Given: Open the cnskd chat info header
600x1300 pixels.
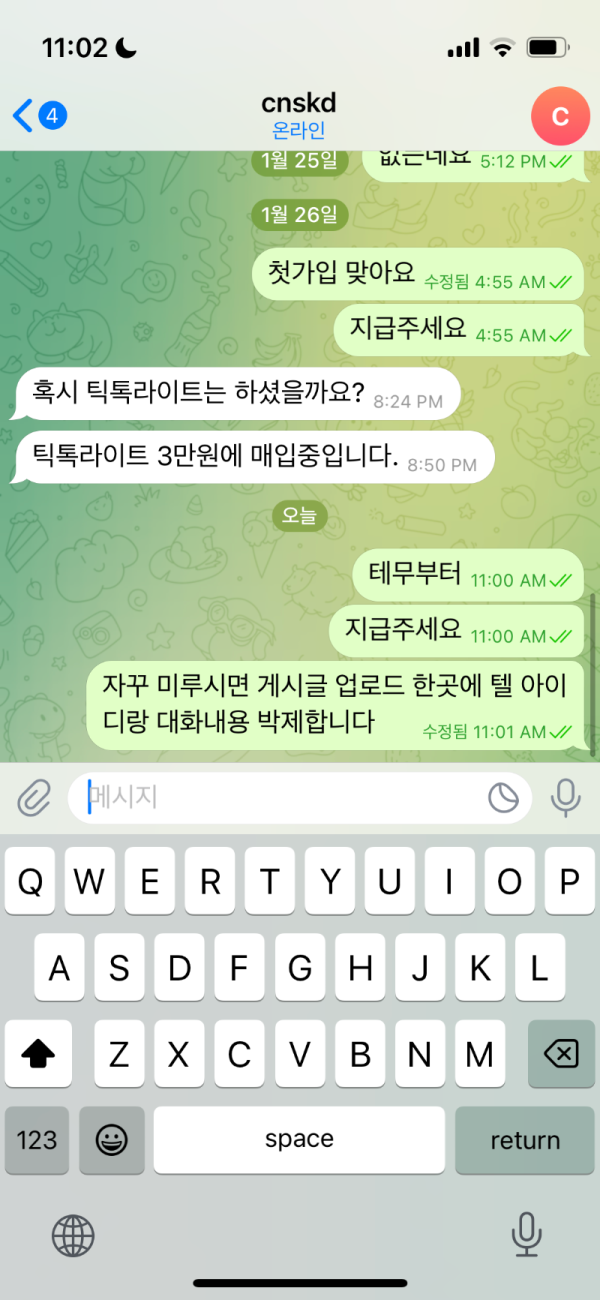Looking at the screenshot, I should point(298,116).
